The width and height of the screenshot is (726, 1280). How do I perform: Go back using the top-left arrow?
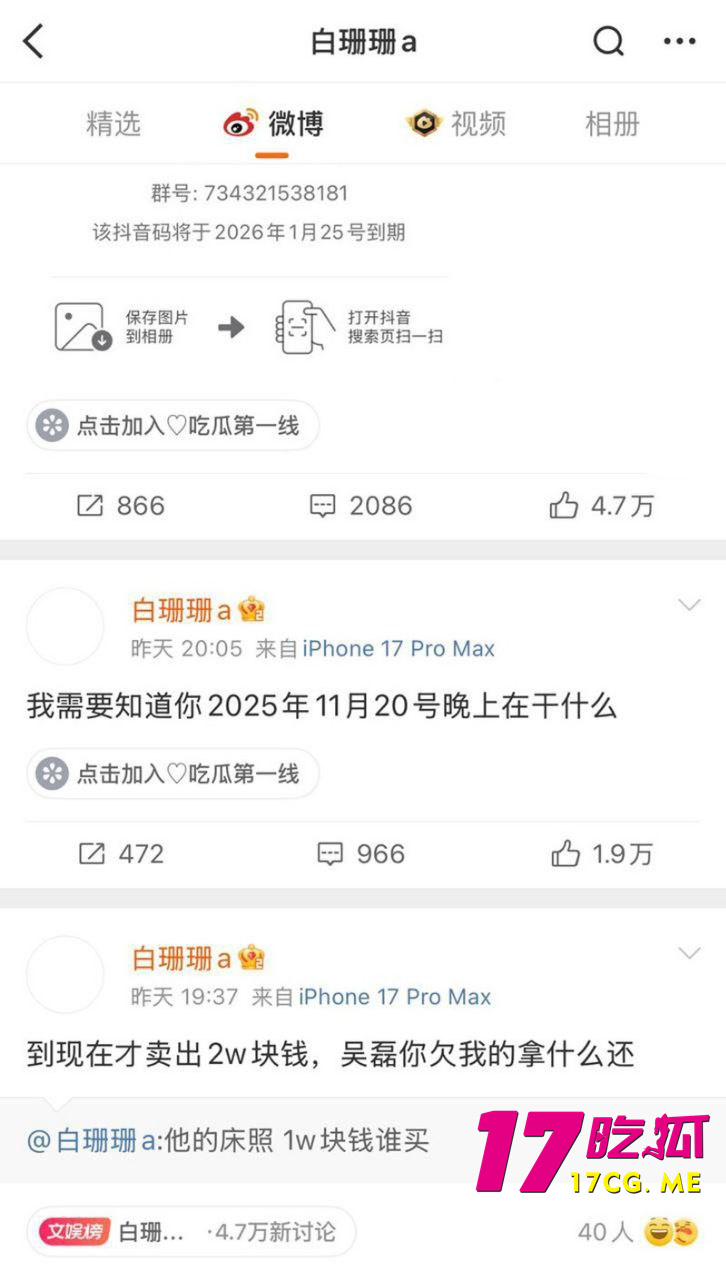pos(34,42)
